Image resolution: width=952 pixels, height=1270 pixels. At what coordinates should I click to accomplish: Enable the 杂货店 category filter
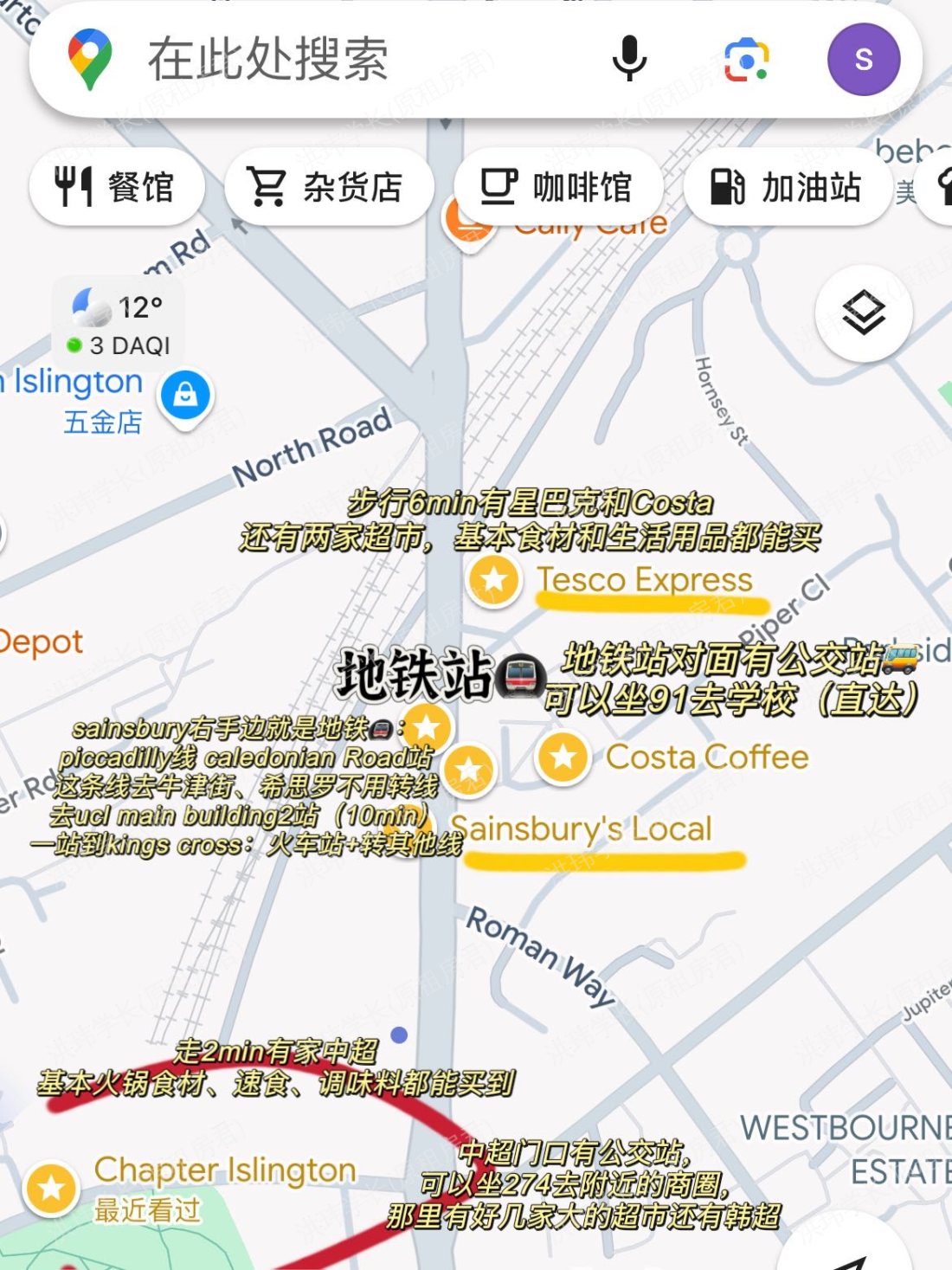pos(330,184)
